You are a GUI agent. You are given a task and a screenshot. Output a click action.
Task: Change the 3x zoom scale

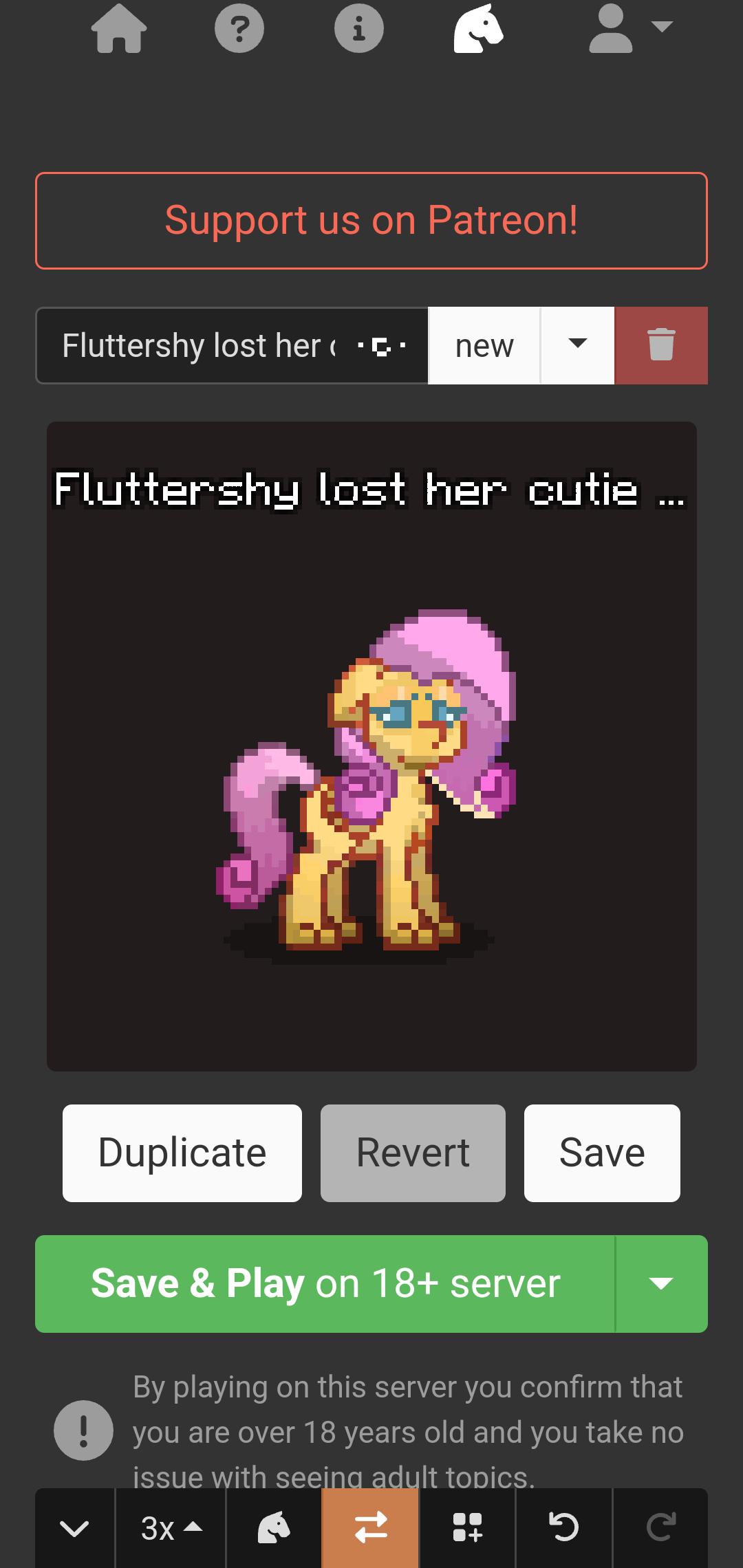(171, 1528)
